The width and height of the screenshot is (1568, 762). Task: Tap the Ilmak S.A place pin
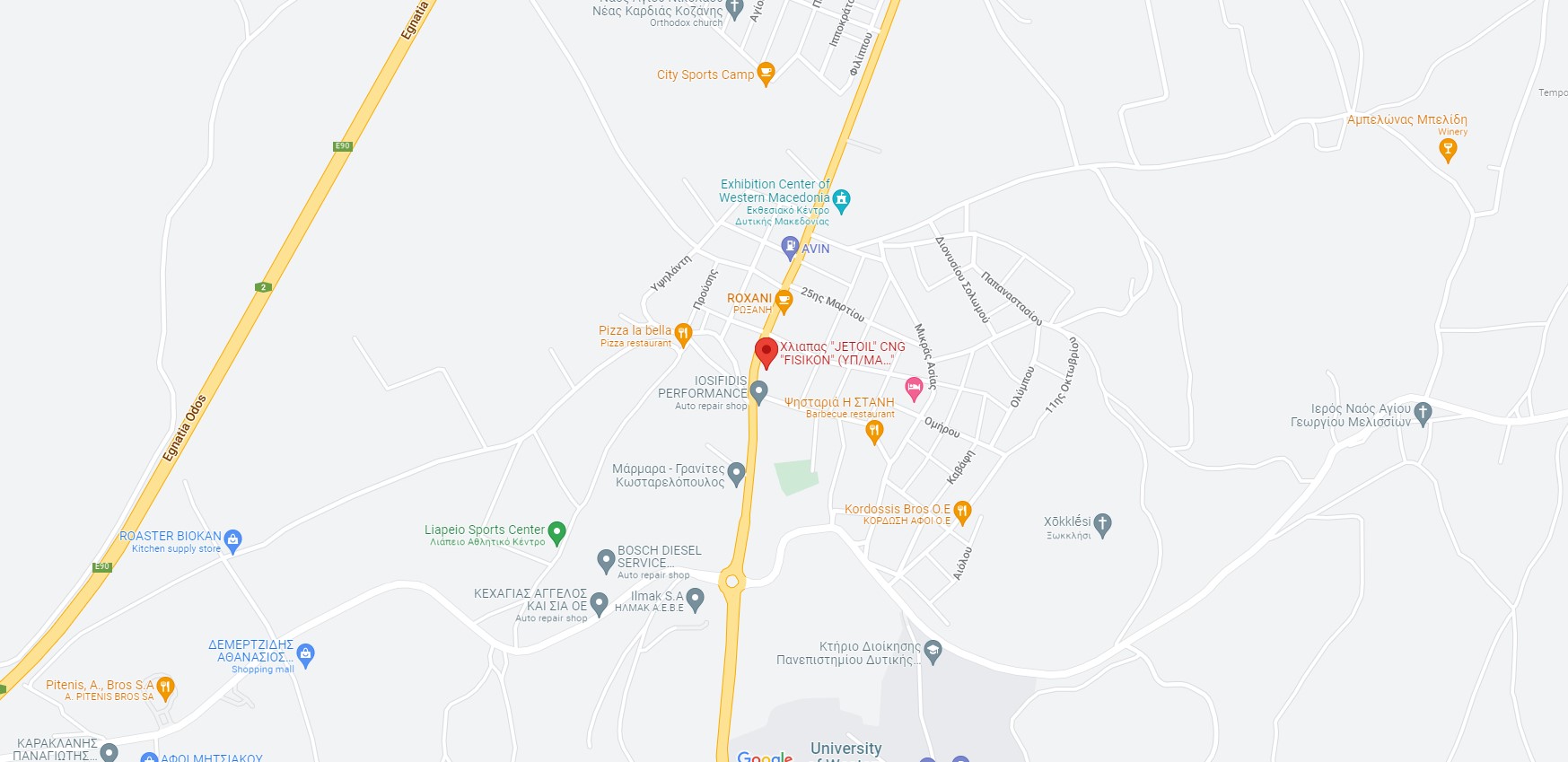pyautogui.click(x=695, y=599)
